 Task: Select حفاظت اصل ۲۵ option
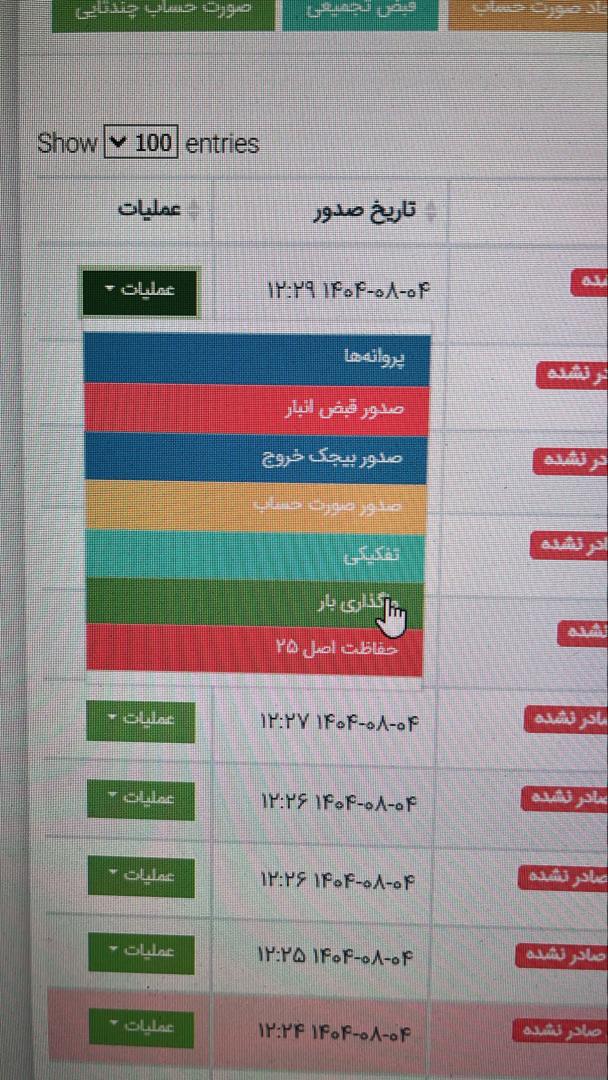coord(256,648)
